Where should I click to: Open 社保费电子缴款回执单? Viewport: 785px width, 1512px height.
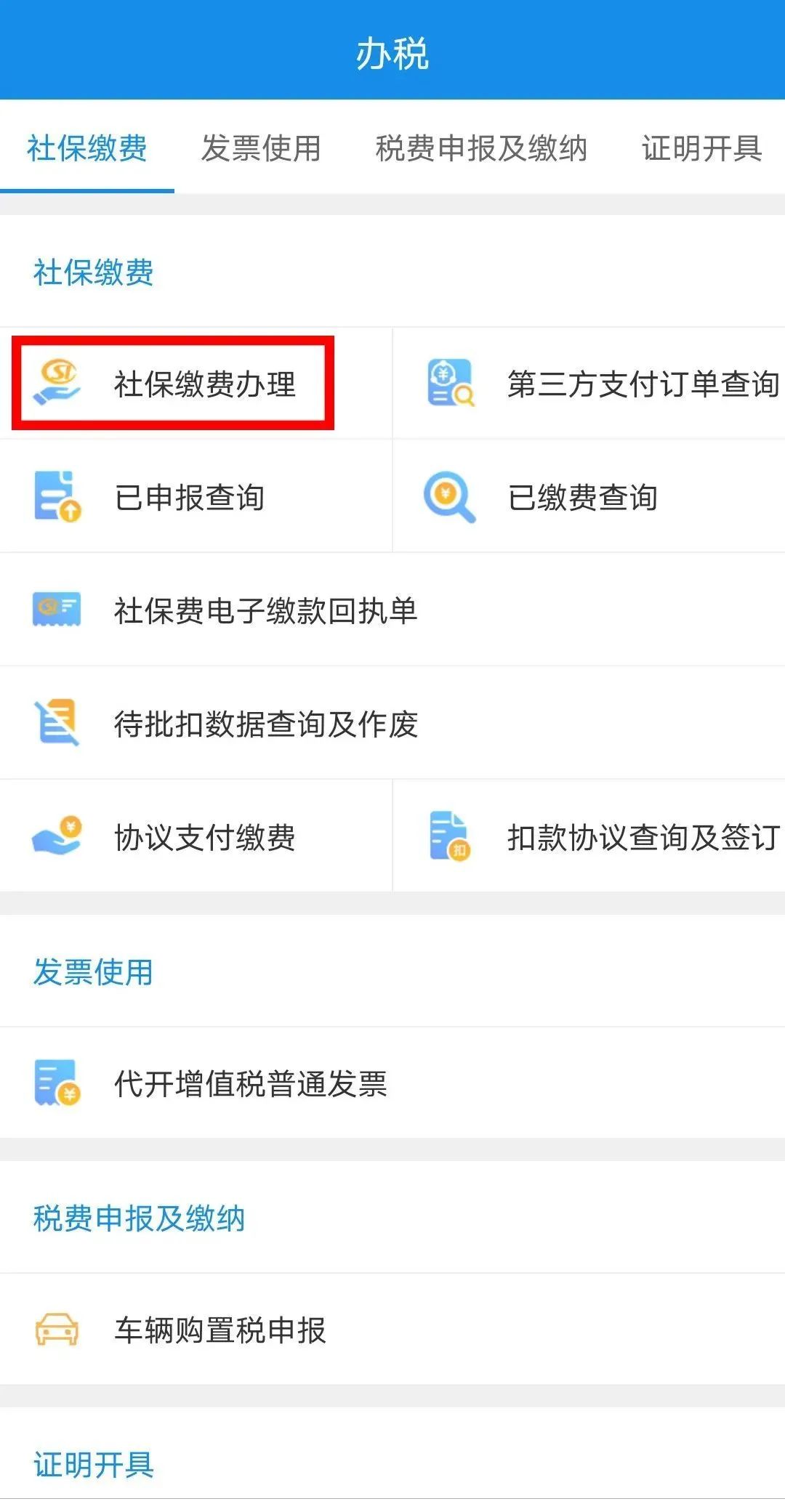(x=265, y=610)
